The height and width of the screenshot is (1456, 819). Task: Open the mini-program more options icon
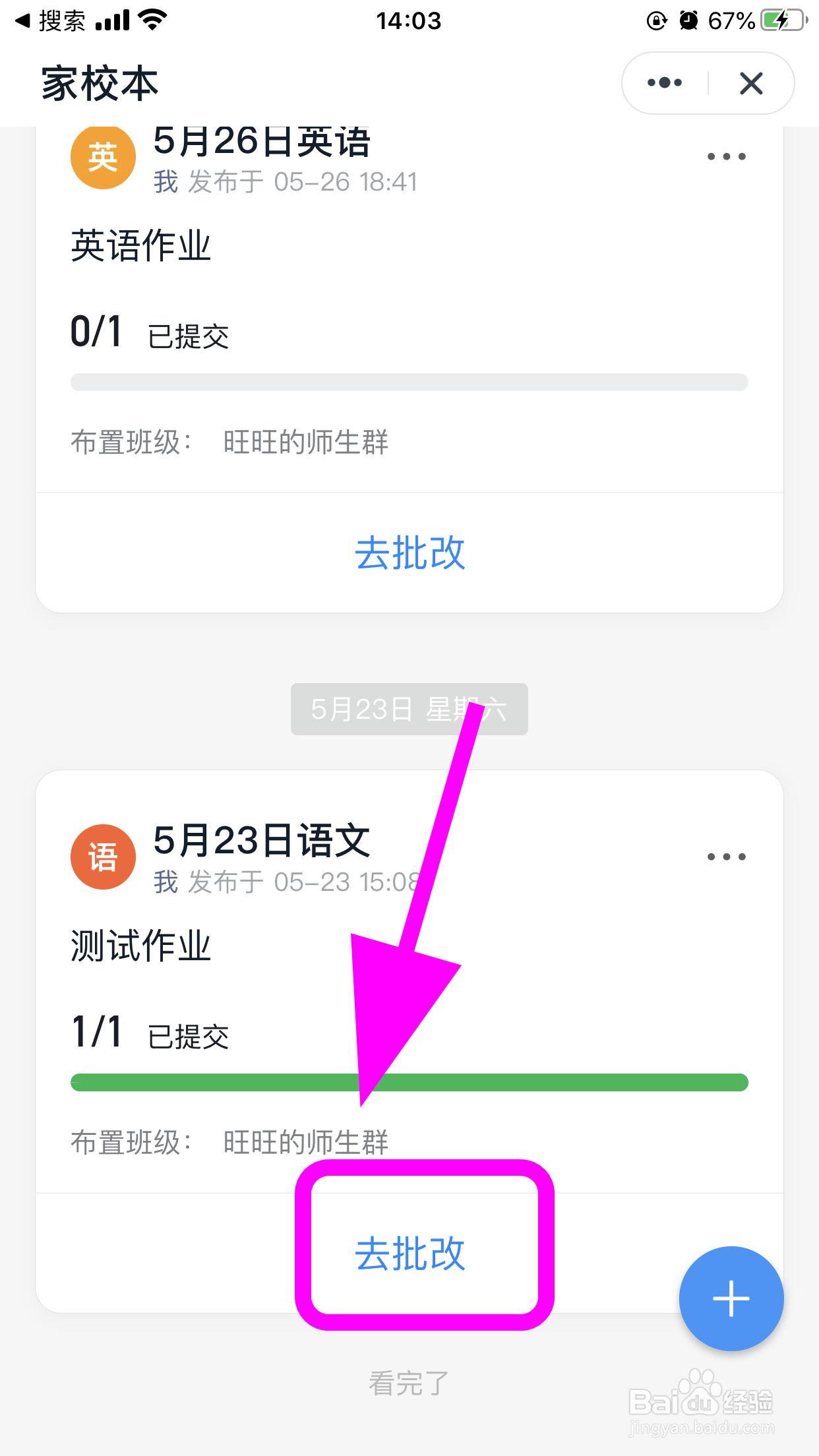click(x=663, y=83)
